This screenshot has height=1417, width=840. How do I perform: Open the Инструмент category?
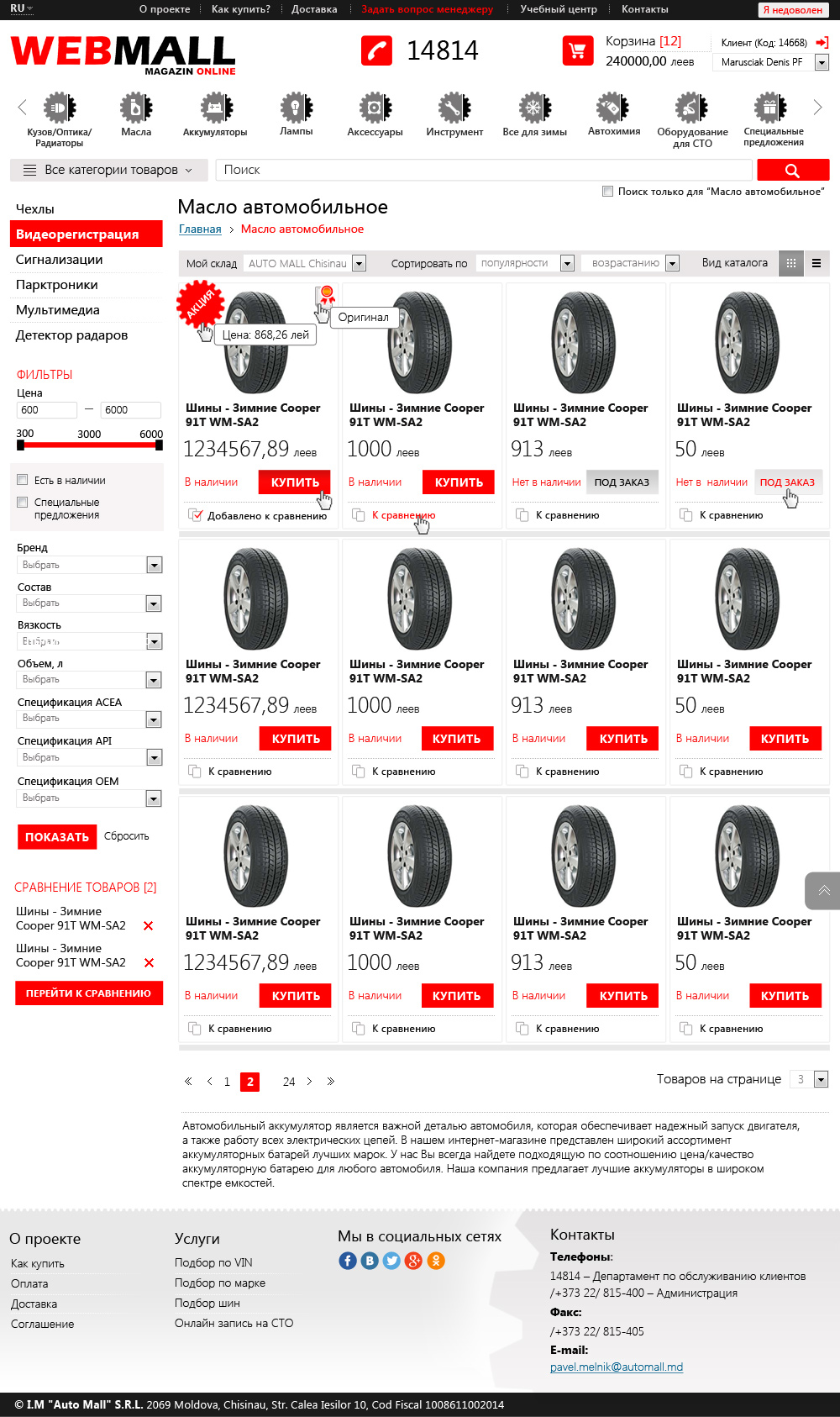click(x=454, y=115)
